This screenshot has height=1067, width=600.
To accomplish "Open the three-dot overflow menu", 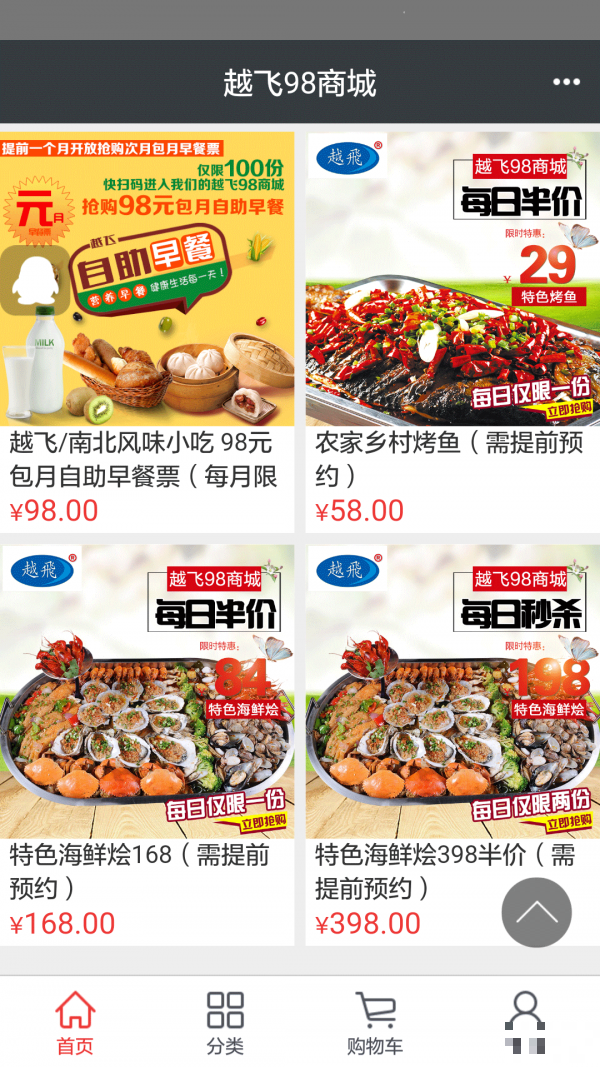I will (566, 83).
